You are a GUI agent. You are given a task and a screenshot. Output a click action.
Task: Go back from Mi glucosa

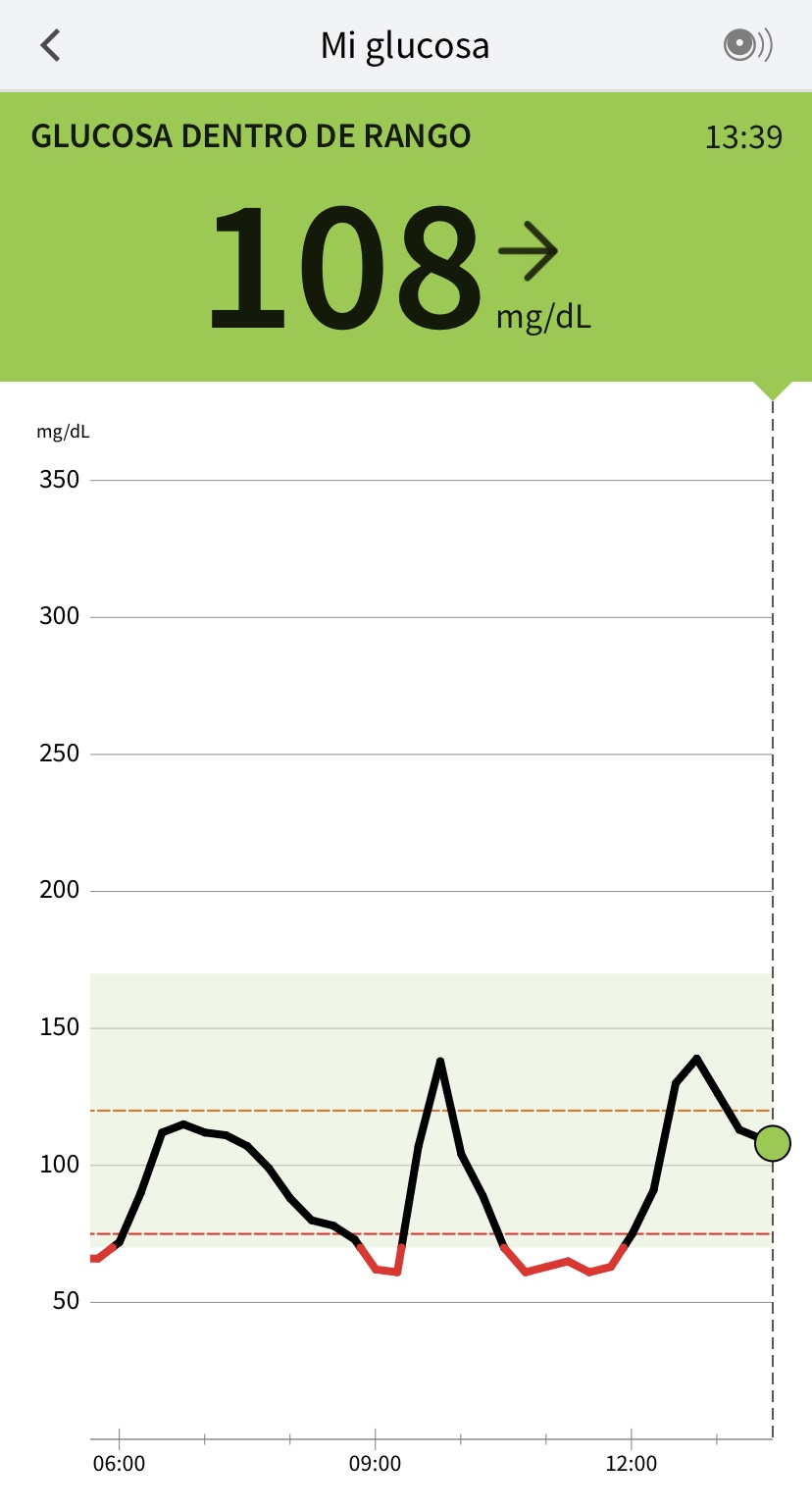pyautogui.click(x=51, y=45)
